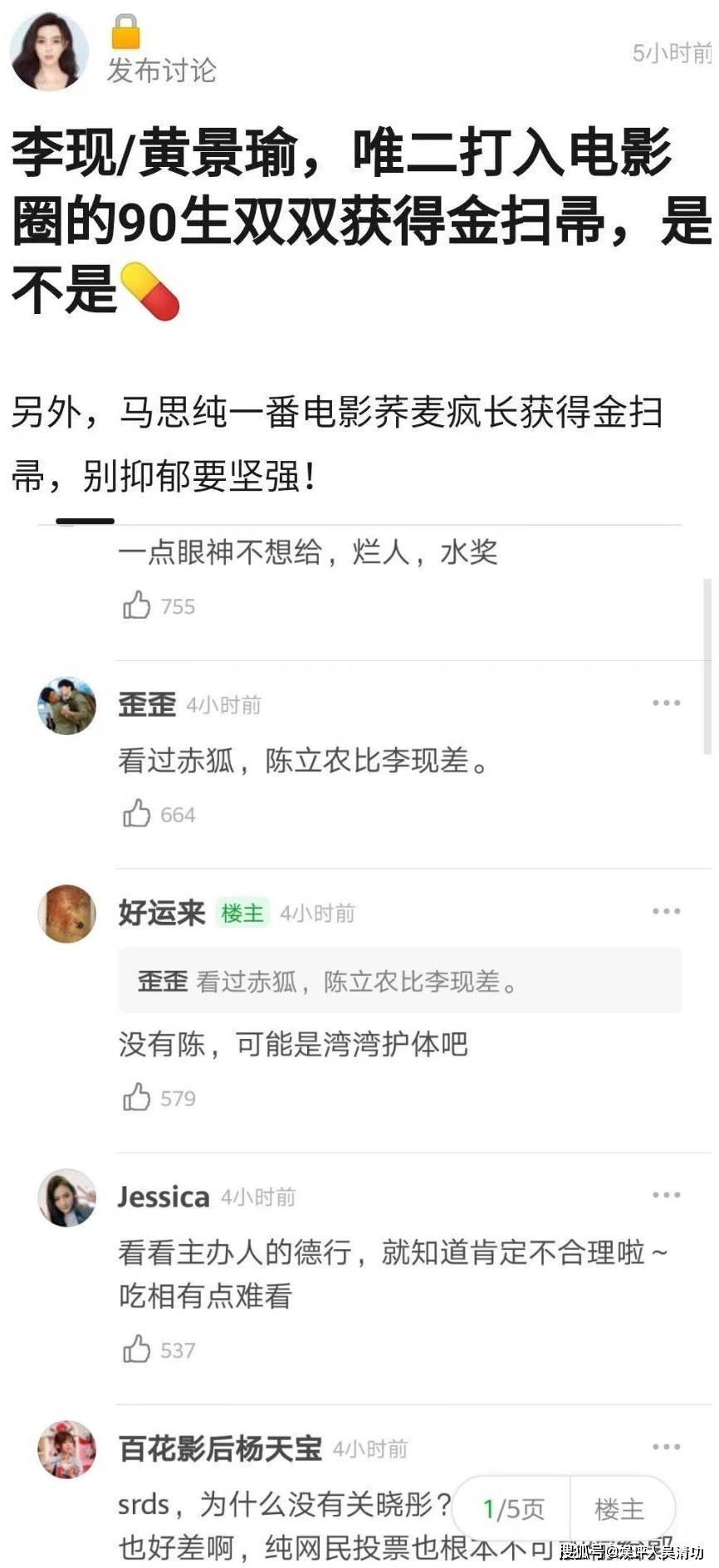Like the comment with 755 likes
The image size is (719, 1568).
pos(137,605)
